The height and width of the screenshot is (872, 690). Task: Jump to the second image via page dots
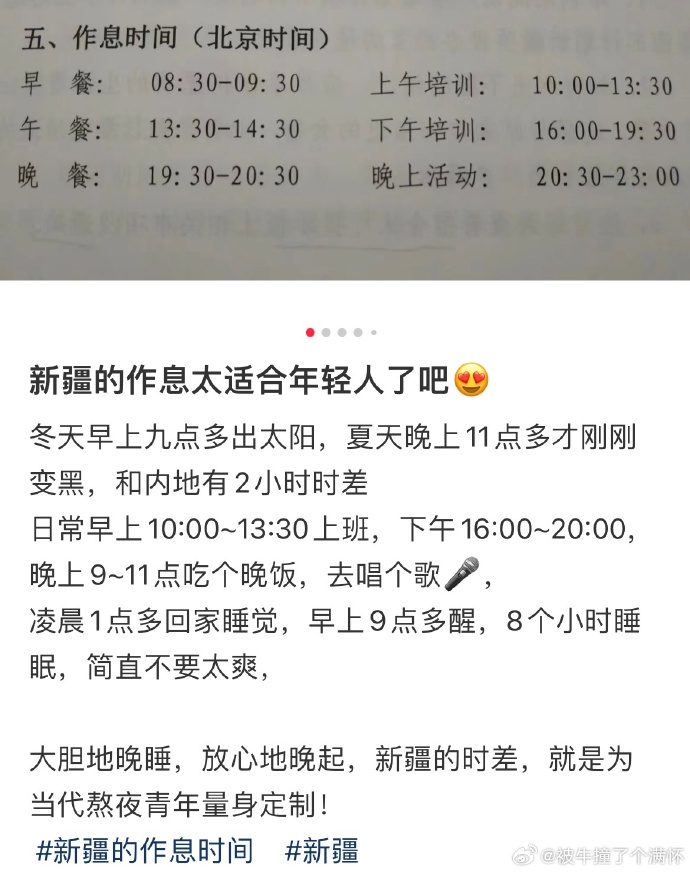[x=327, y=332]
